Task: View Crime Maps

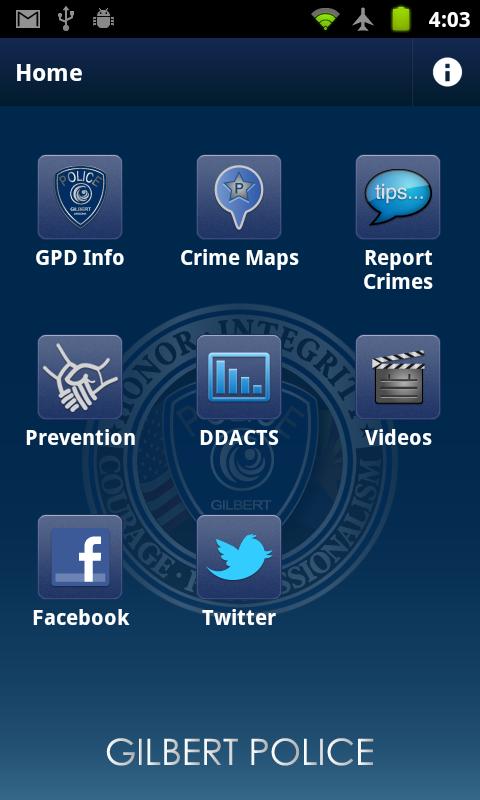Action: [239, 197]
